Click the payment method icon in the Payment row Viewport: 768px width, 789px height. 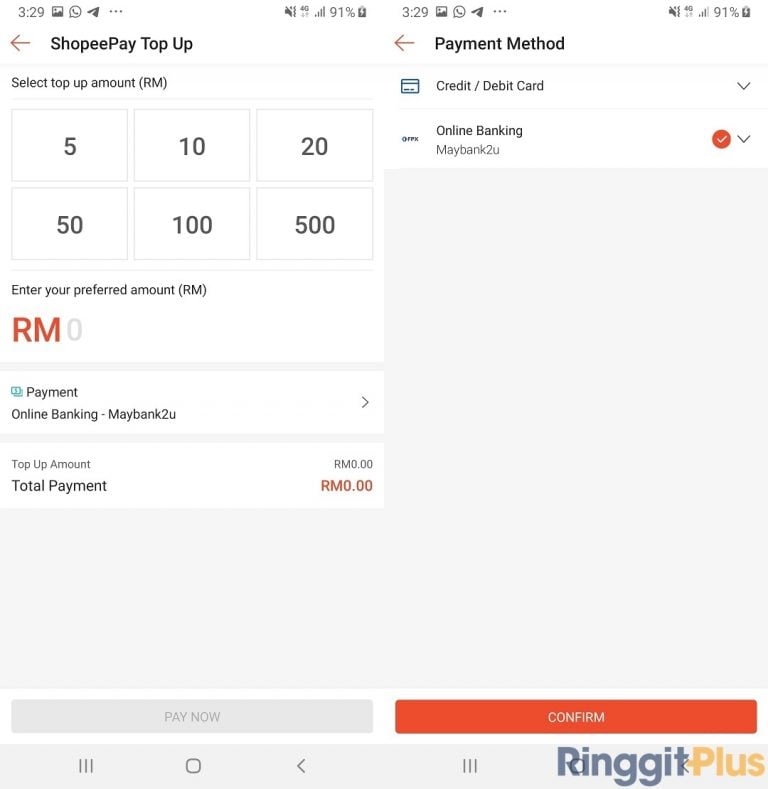point(17,392)
